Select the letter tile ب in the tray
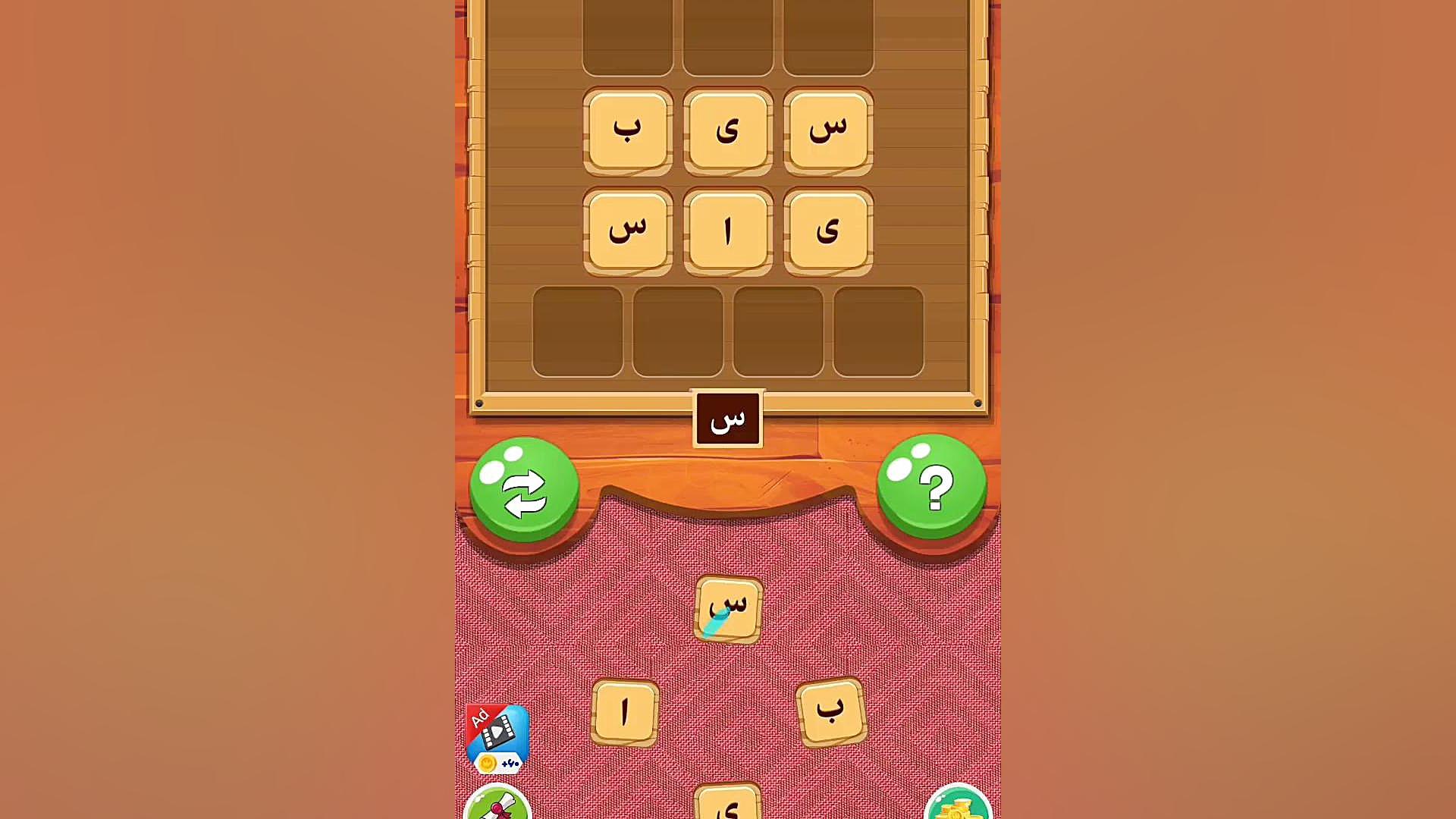Image resolution: width=1456 pixels, height=819 pixels. click(831, 711)
